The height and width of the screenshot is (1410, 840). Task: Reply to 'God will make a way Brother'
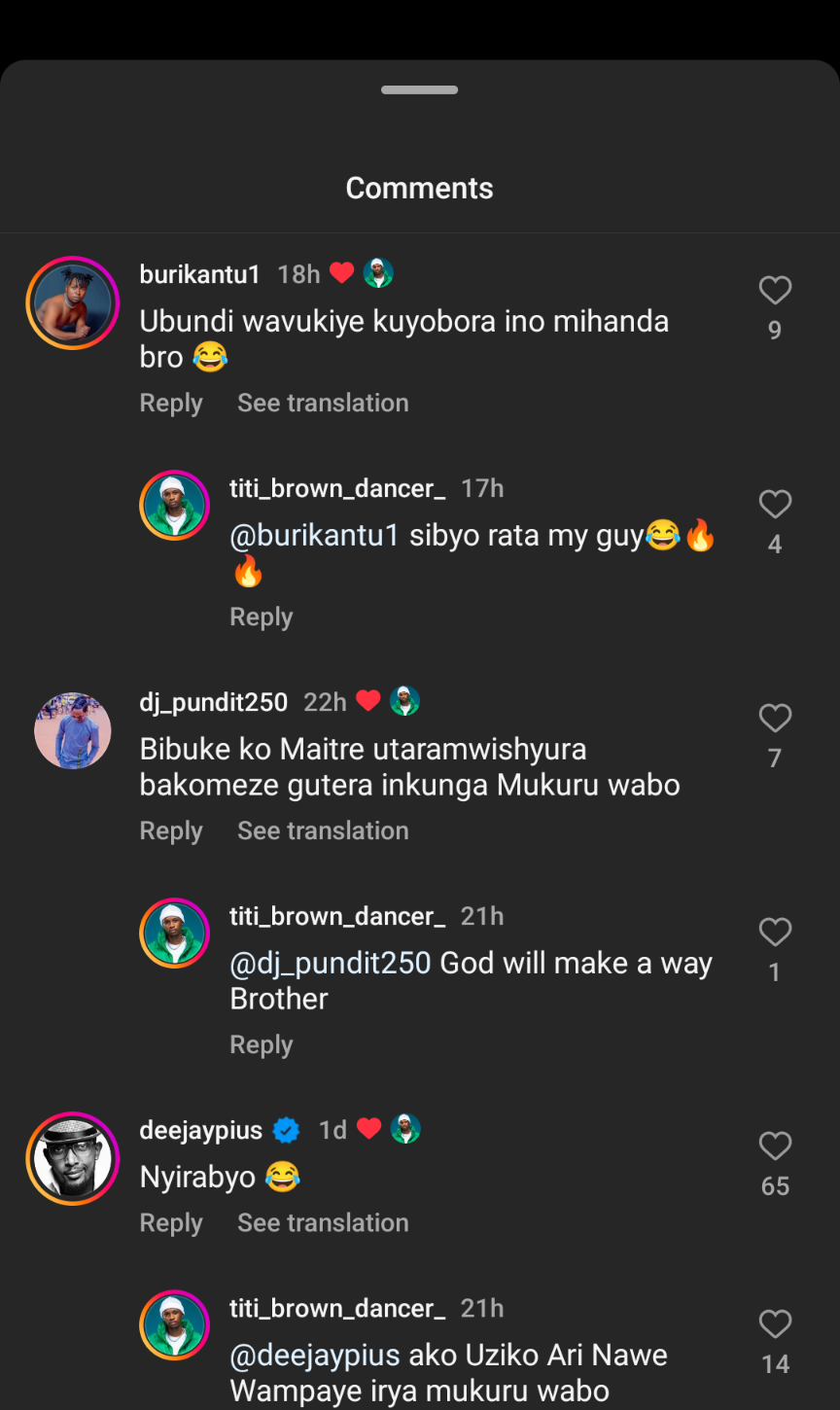tap(261, 1045)
